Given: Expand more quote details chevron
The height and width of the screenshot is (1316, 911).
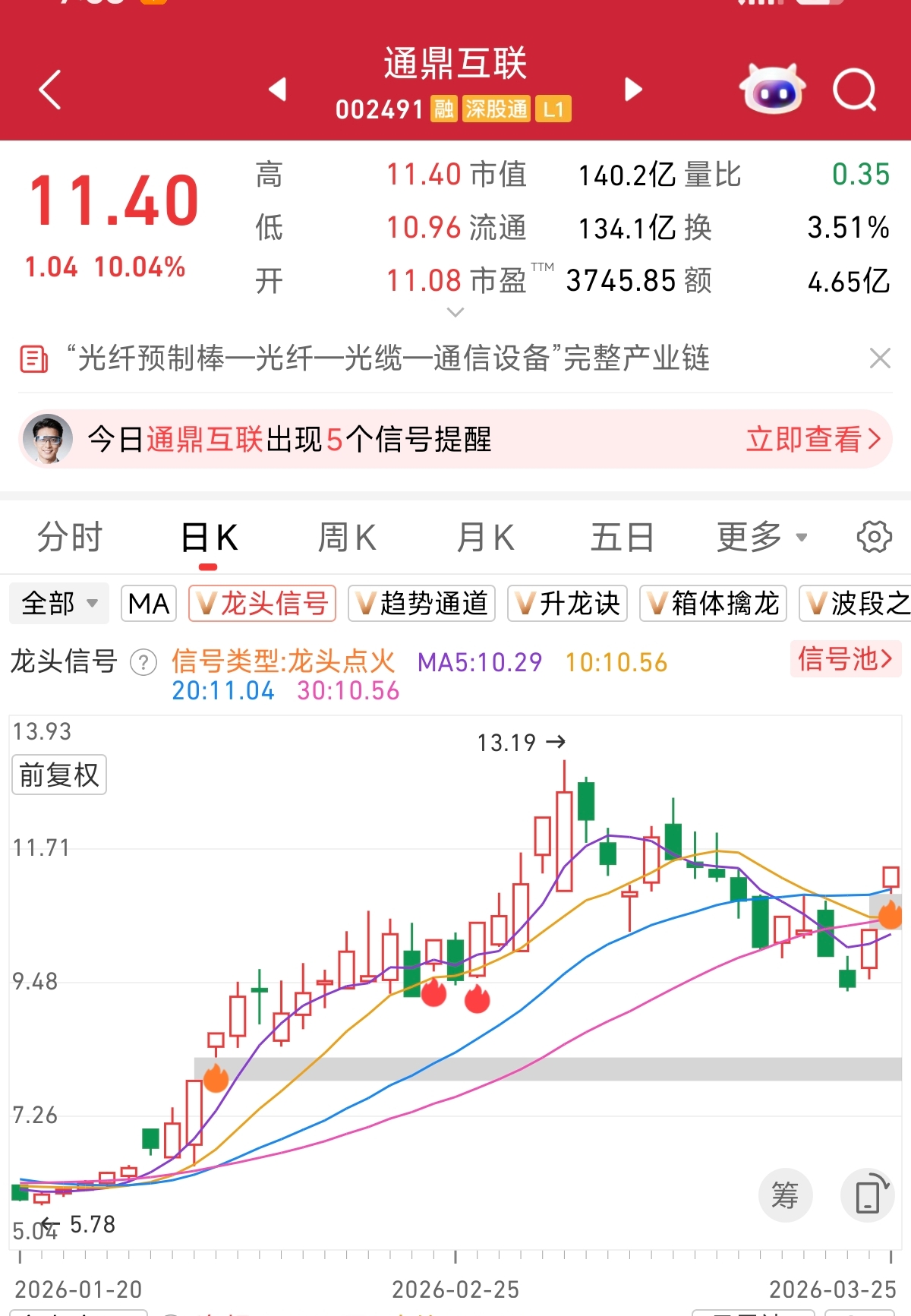Looking at the screenshot, I should (x=455, y=312).
